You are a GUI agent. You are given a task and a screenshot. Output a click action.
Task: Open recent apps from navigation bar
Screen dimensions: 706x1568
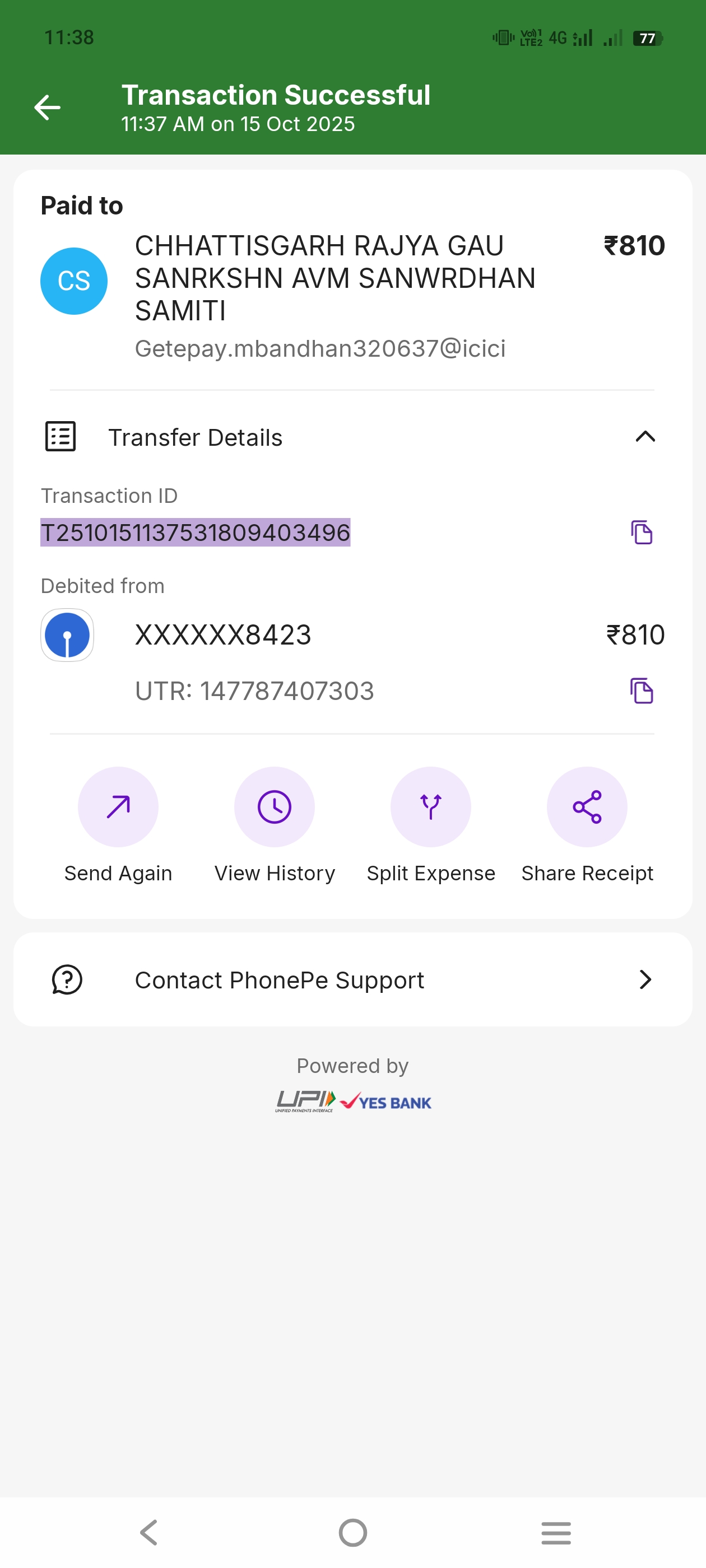coord(555,1532)
